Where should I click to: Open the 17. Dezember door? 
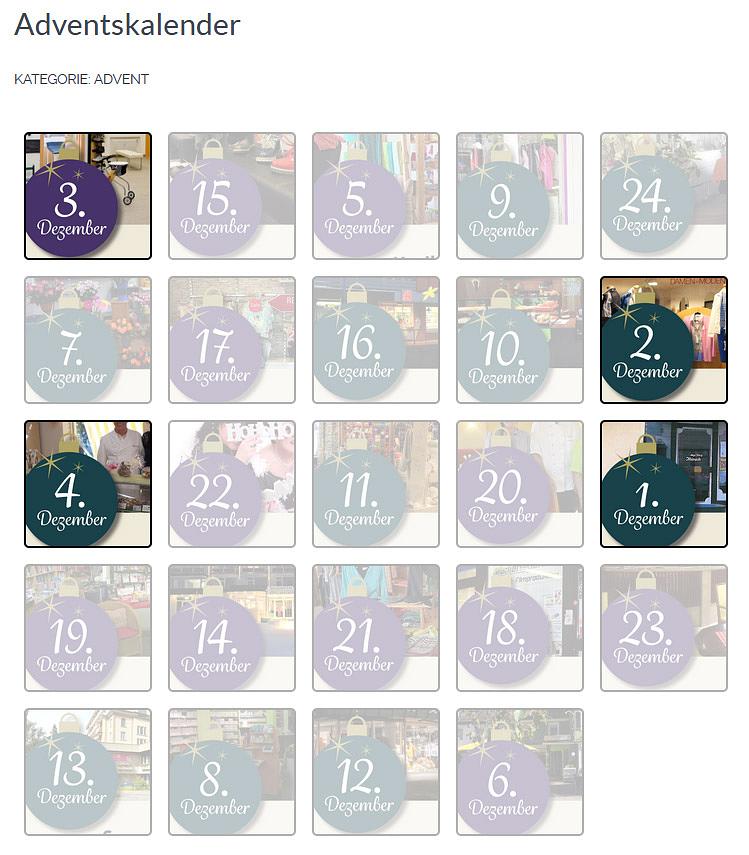pos(232,340)
